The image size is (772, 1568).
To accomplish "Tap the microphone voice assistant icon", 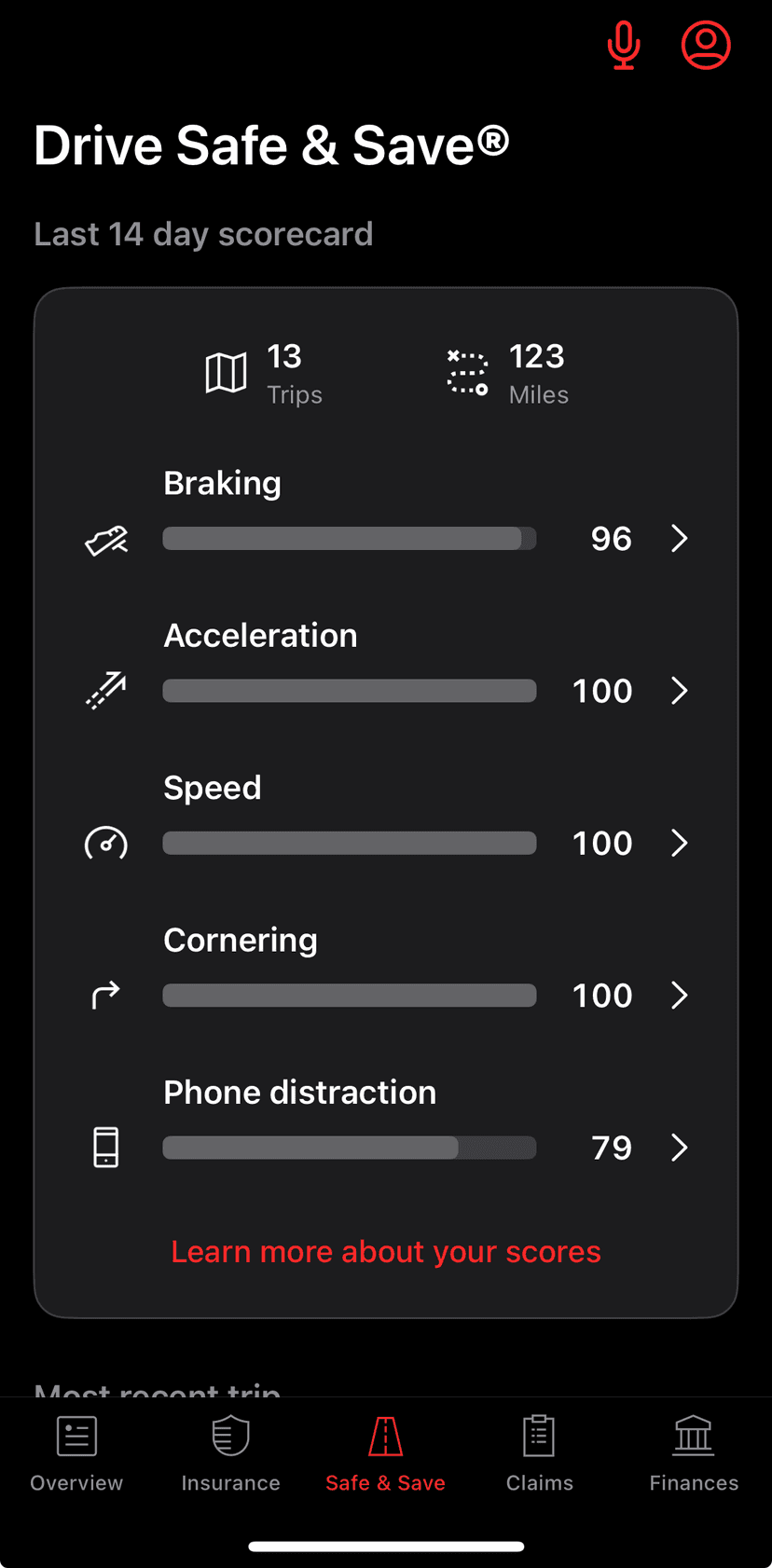I will coord(623,45).
